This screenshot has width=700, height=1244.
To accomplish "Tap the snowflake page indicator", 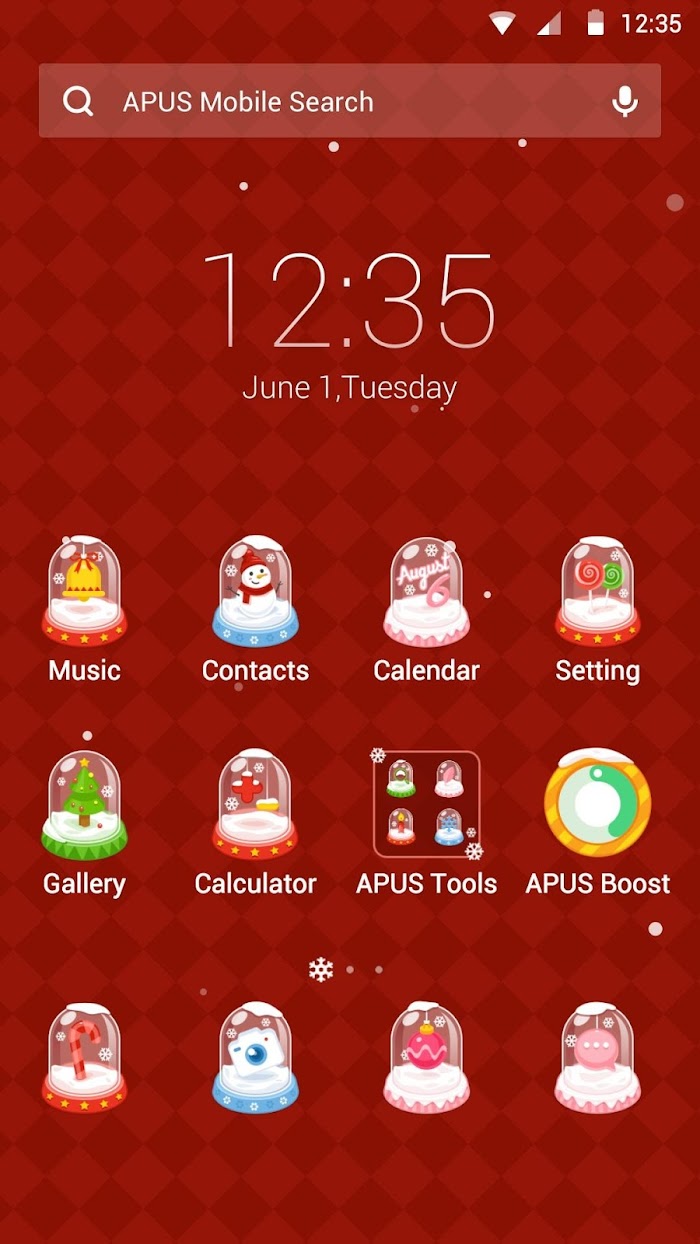I will tap(320, 969).
